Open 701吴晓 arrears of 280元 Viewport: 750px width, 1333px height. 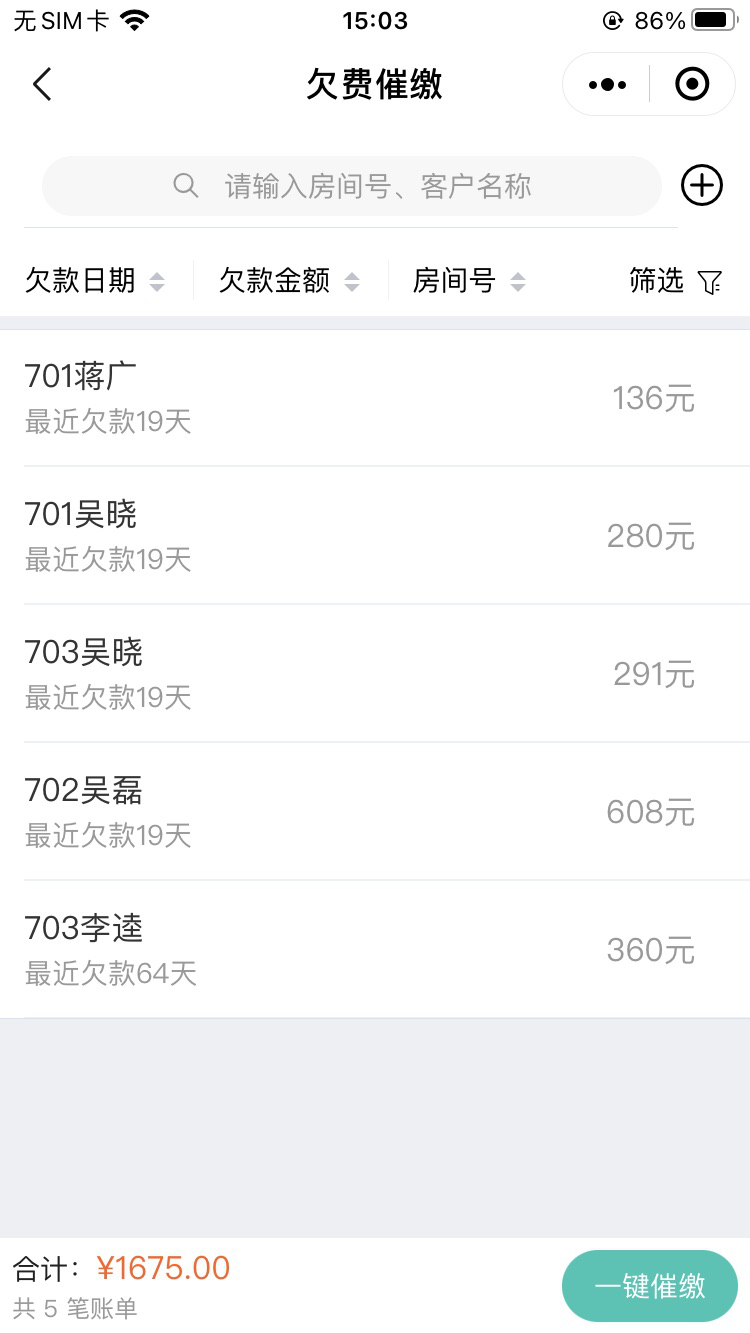tap(374, 536)
